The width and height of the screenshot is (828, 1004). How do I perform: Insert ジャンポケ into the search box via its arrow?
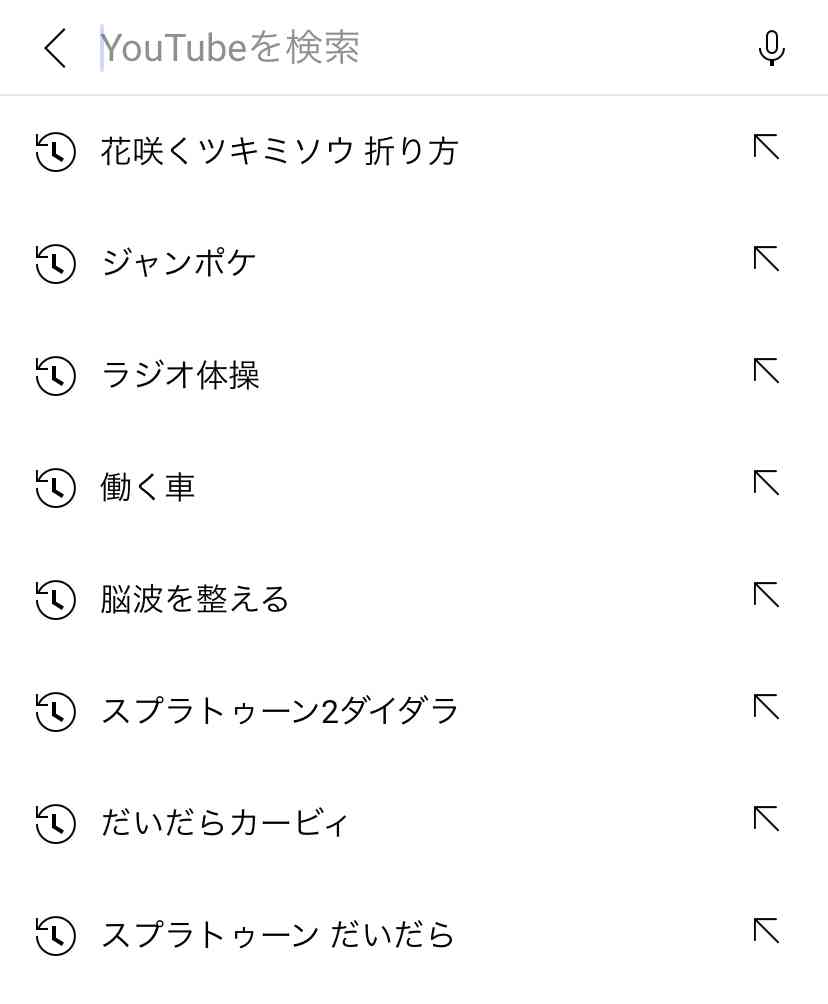click(765, 259)
